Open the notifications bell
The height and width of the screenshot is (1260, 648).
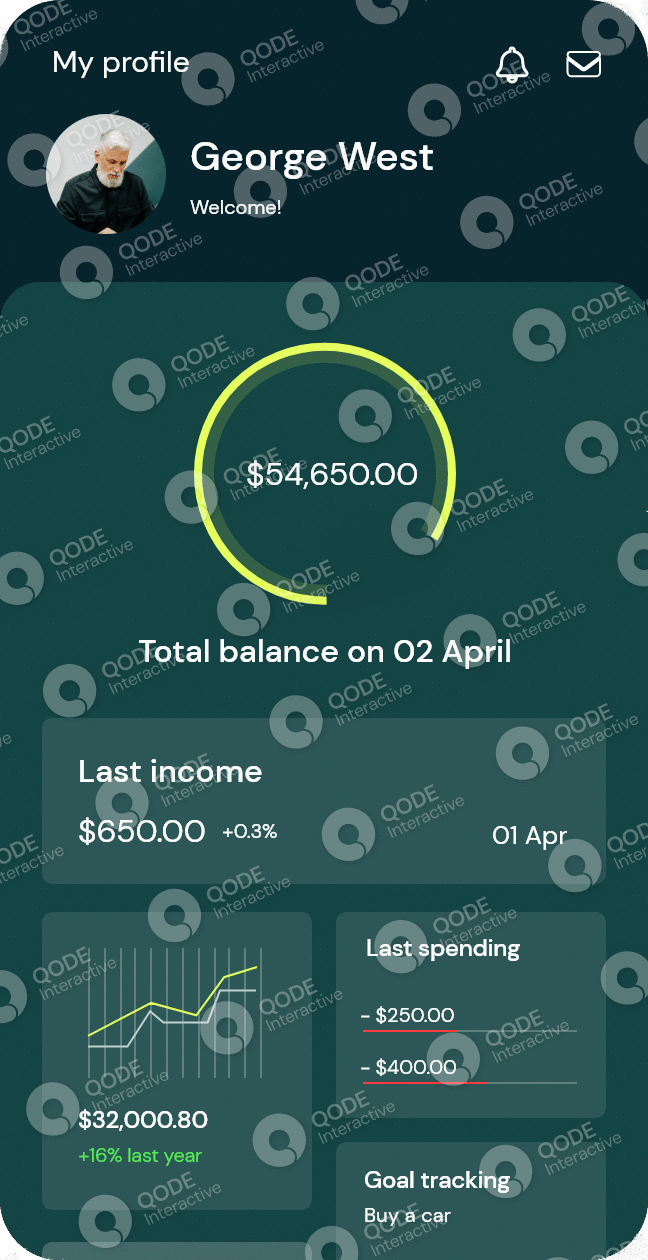pyautogui.click(x=512, y=64)
